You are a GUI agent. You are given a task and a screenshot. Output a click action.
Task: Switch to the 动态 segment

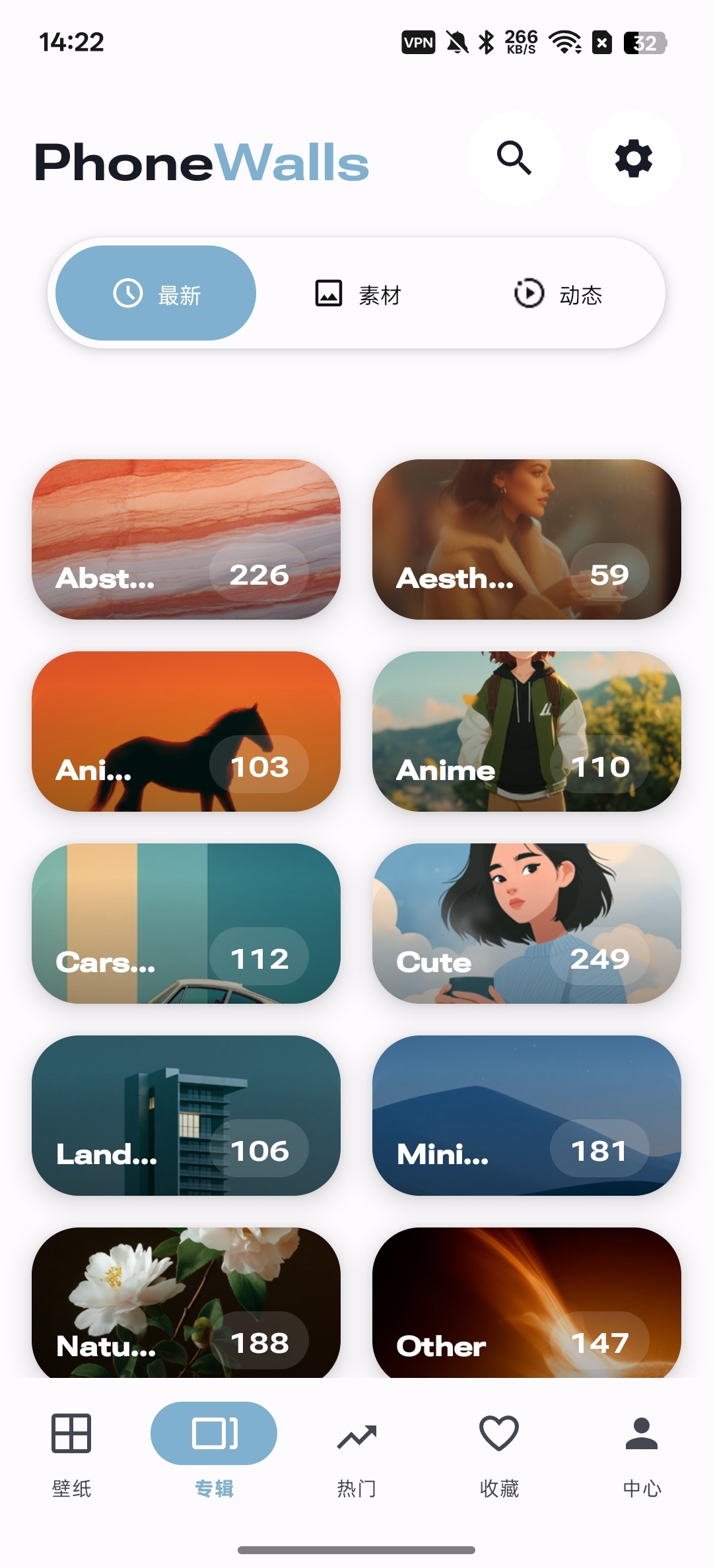click(558, 293)
